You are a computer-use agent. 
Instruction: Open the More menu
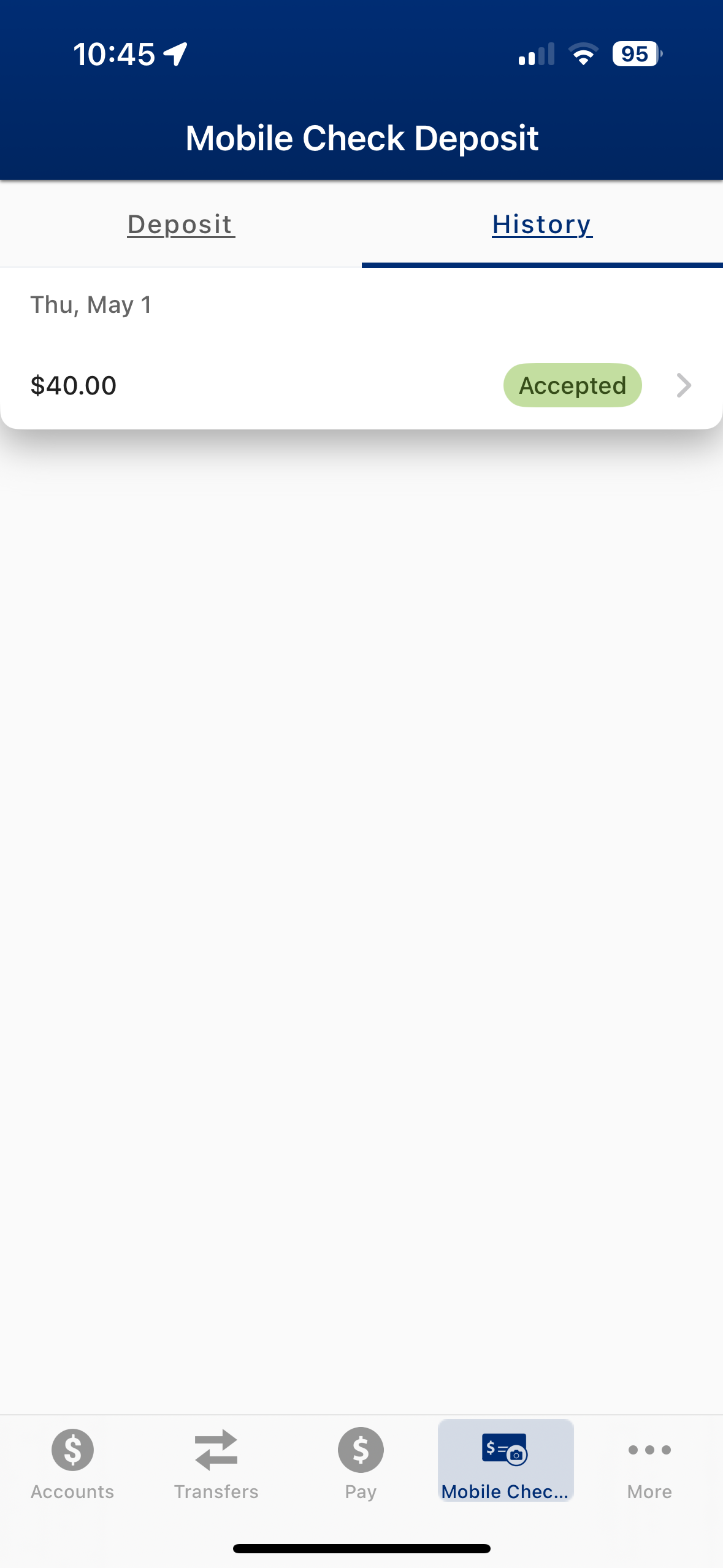coord(649,1463)
